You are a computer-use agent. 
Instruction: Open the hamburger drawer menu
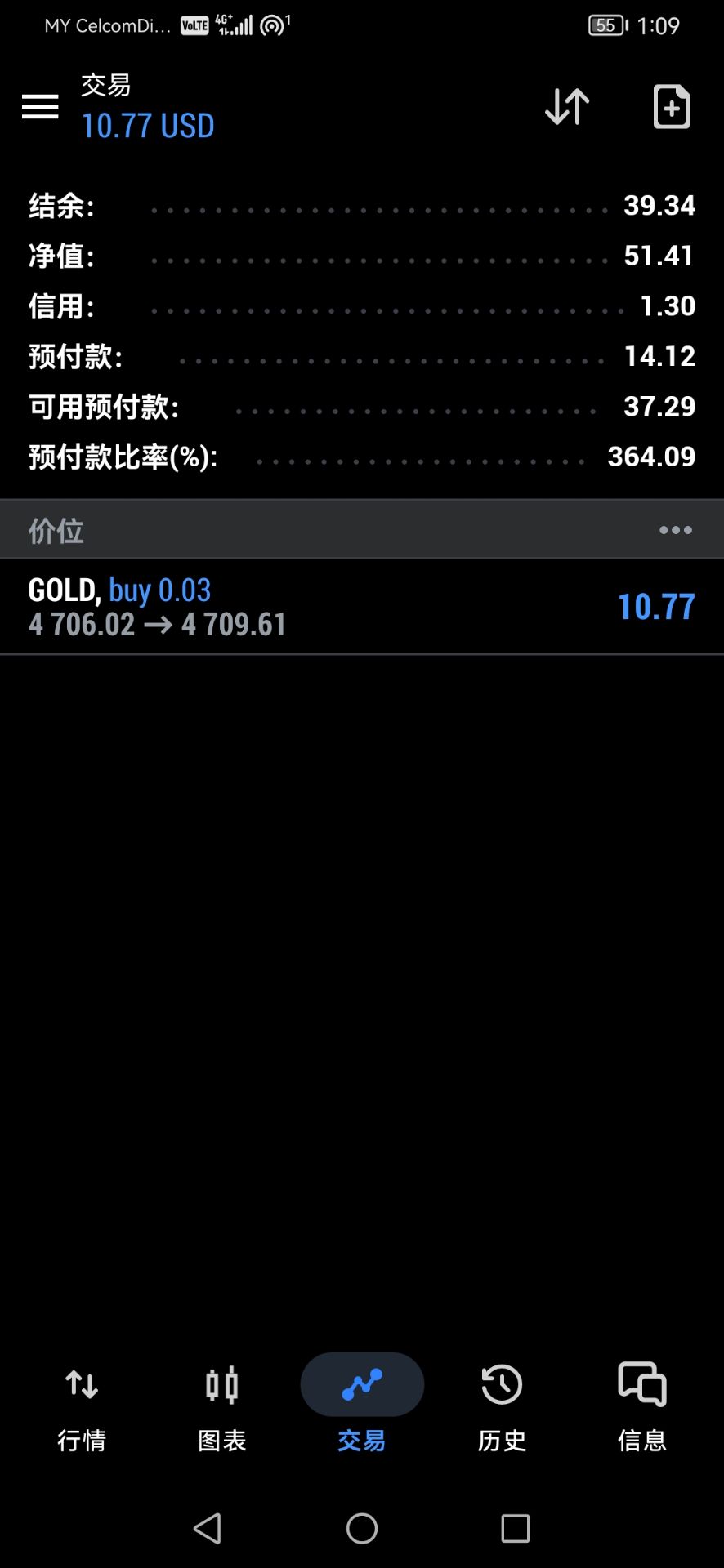40,106
